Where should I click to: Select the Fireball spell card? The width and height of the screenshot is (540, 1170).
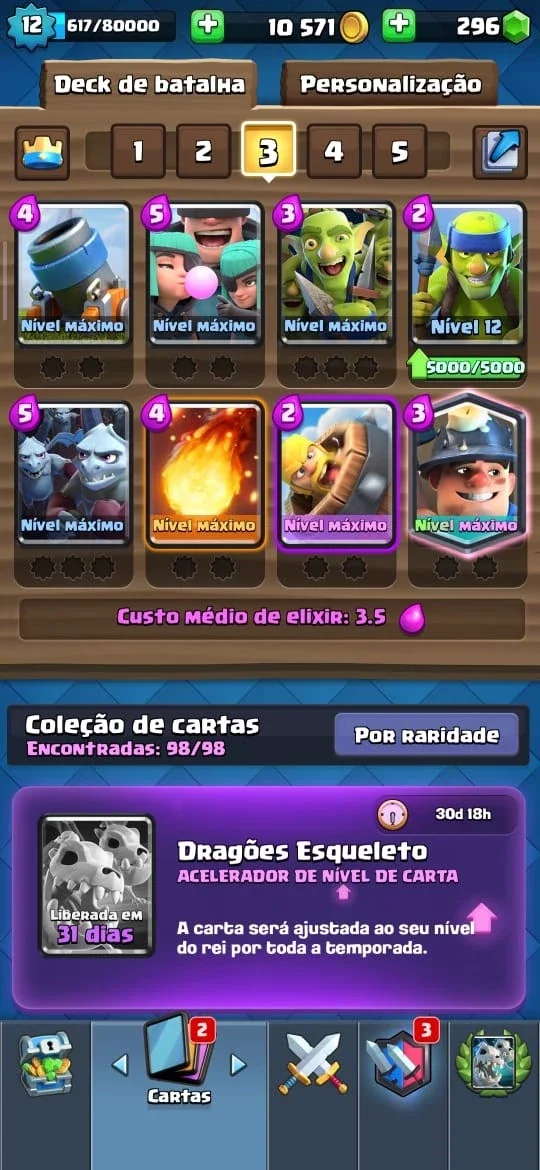pyautogui.click(x=204, y=474)
